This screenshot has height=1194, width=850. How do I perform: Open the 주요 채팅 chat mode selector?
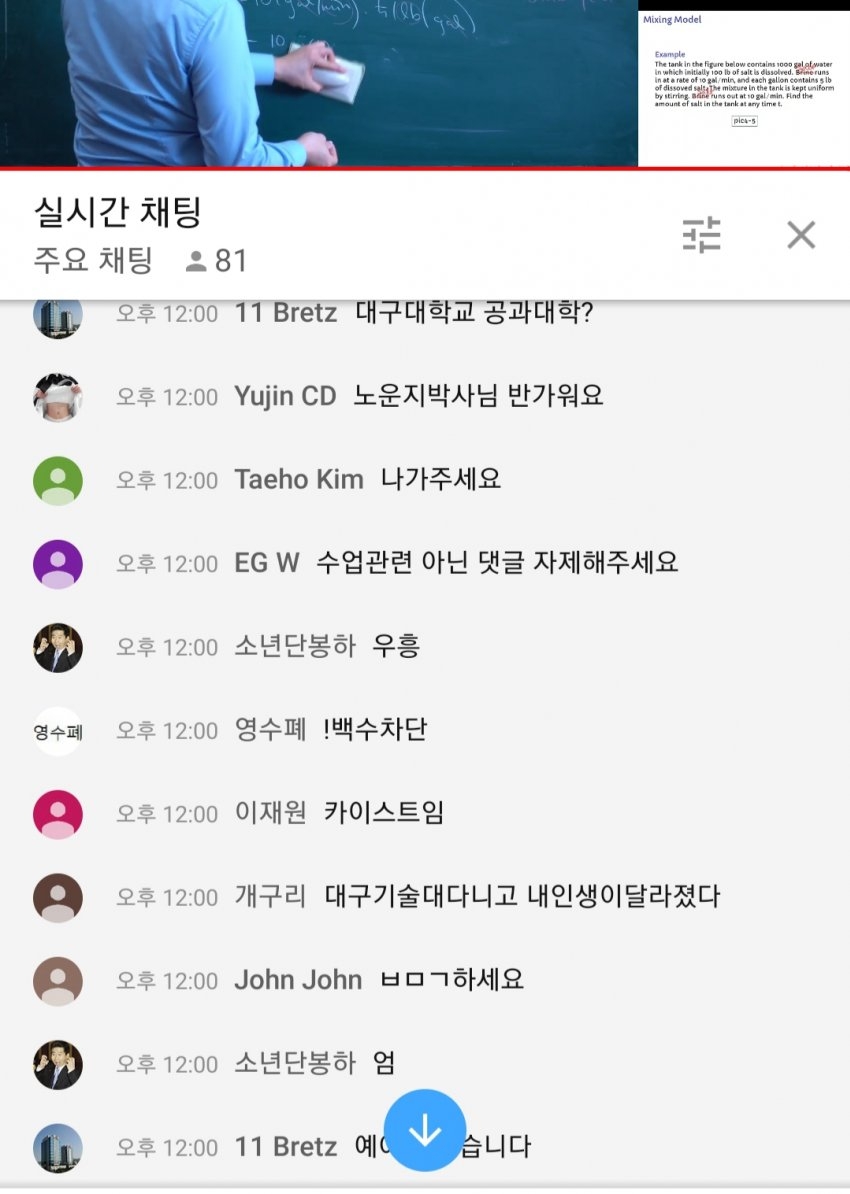pyautogui.click(x=93, y=261)
